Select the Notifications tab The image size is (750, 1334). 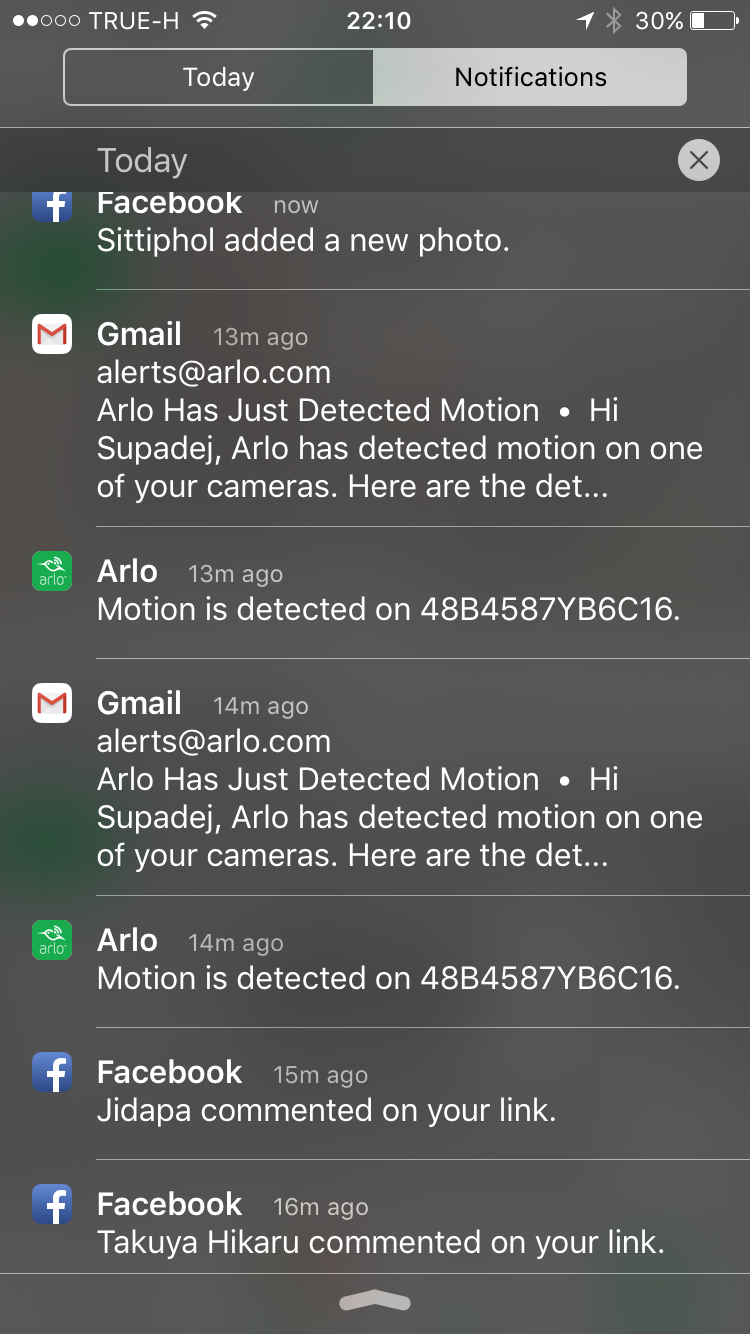(530, 77)
